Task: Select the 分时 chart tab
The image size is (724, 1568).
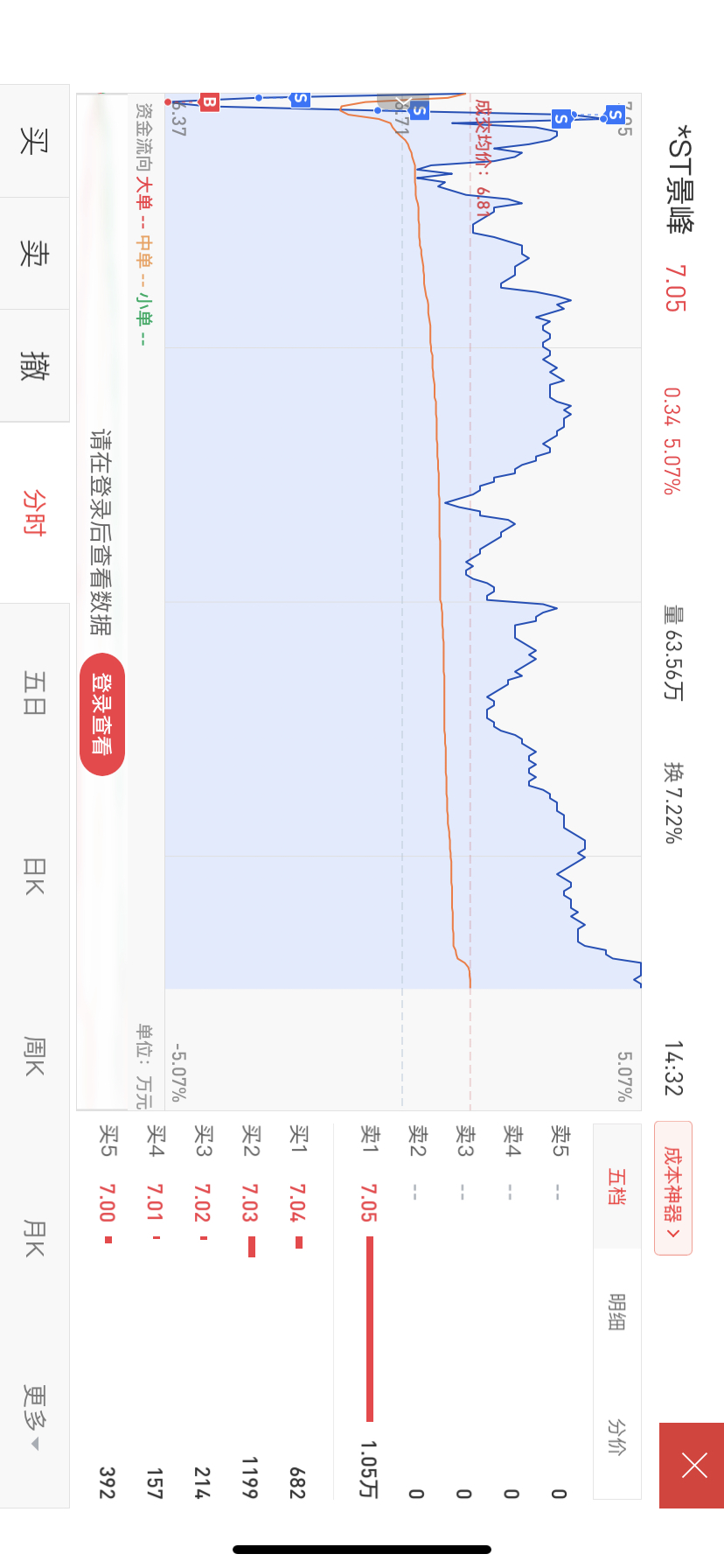Action: (33, 513)
